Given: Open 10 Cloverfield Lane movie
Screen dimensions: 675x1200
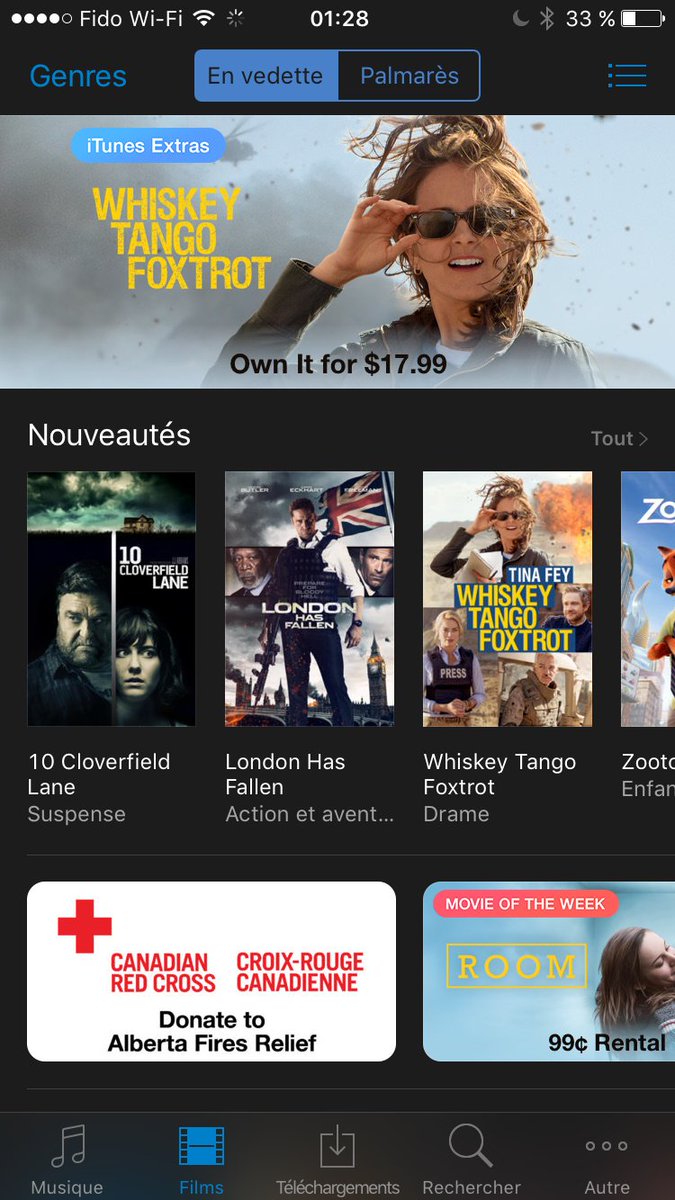Looking at the screenshot, I should pyautogui.click(x=111, y=599).
